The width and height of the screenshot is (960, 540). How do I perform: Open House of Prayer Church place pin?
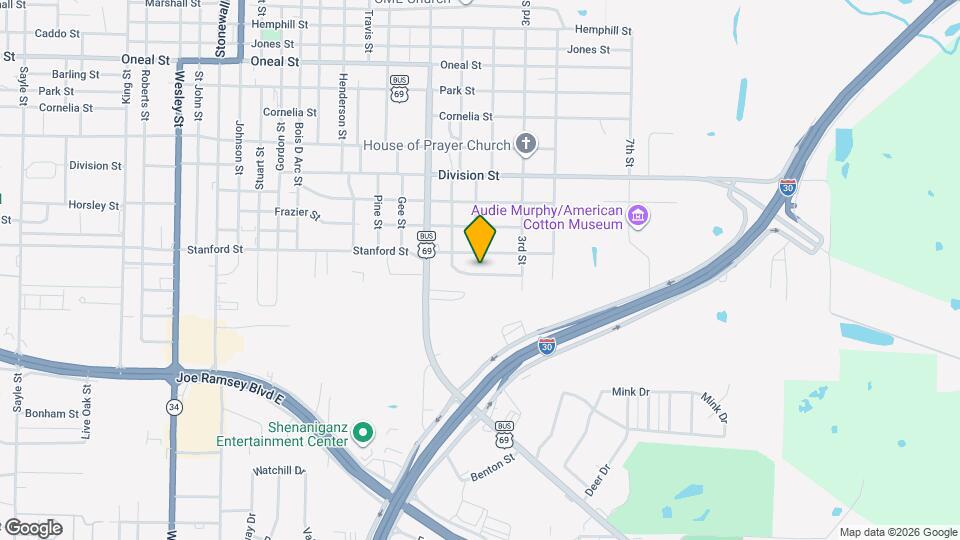coord(526,145)
